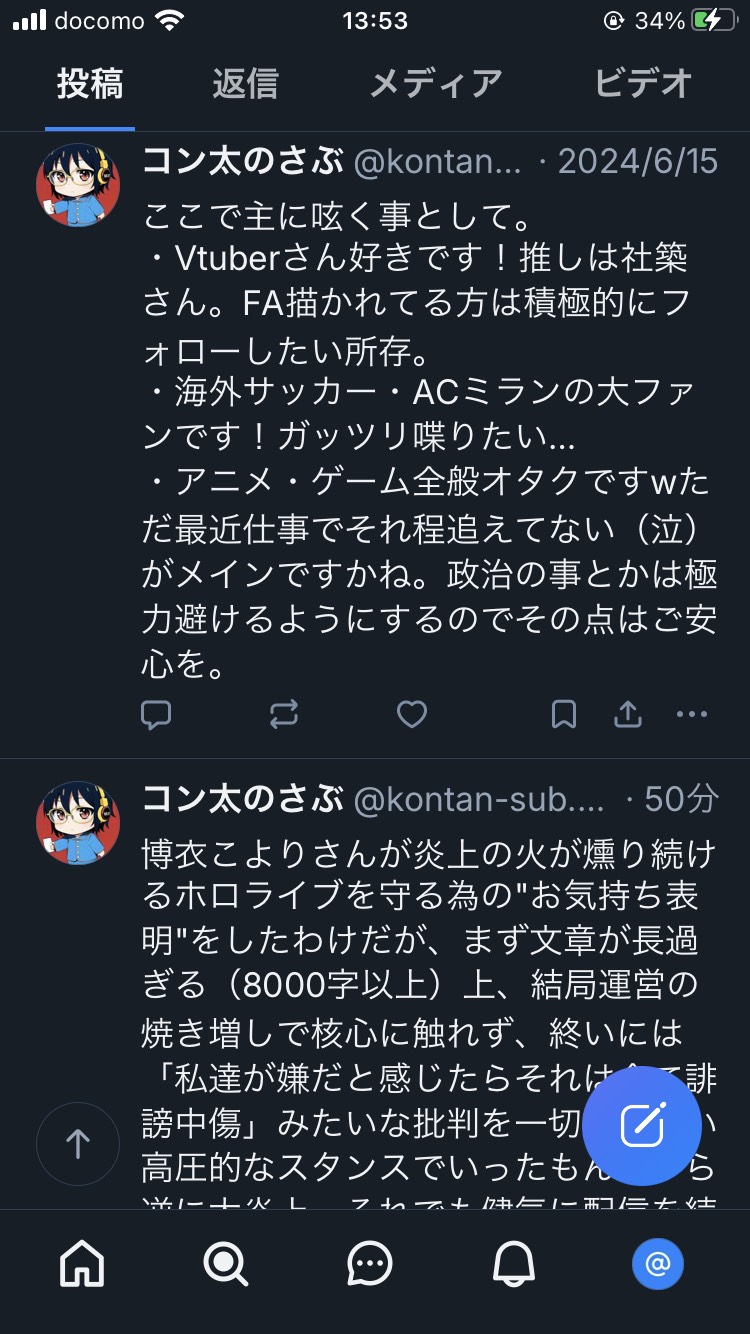Open the search page
Screen dimensions: 750x1334
pyautogui.click(x=225, y=1265)
